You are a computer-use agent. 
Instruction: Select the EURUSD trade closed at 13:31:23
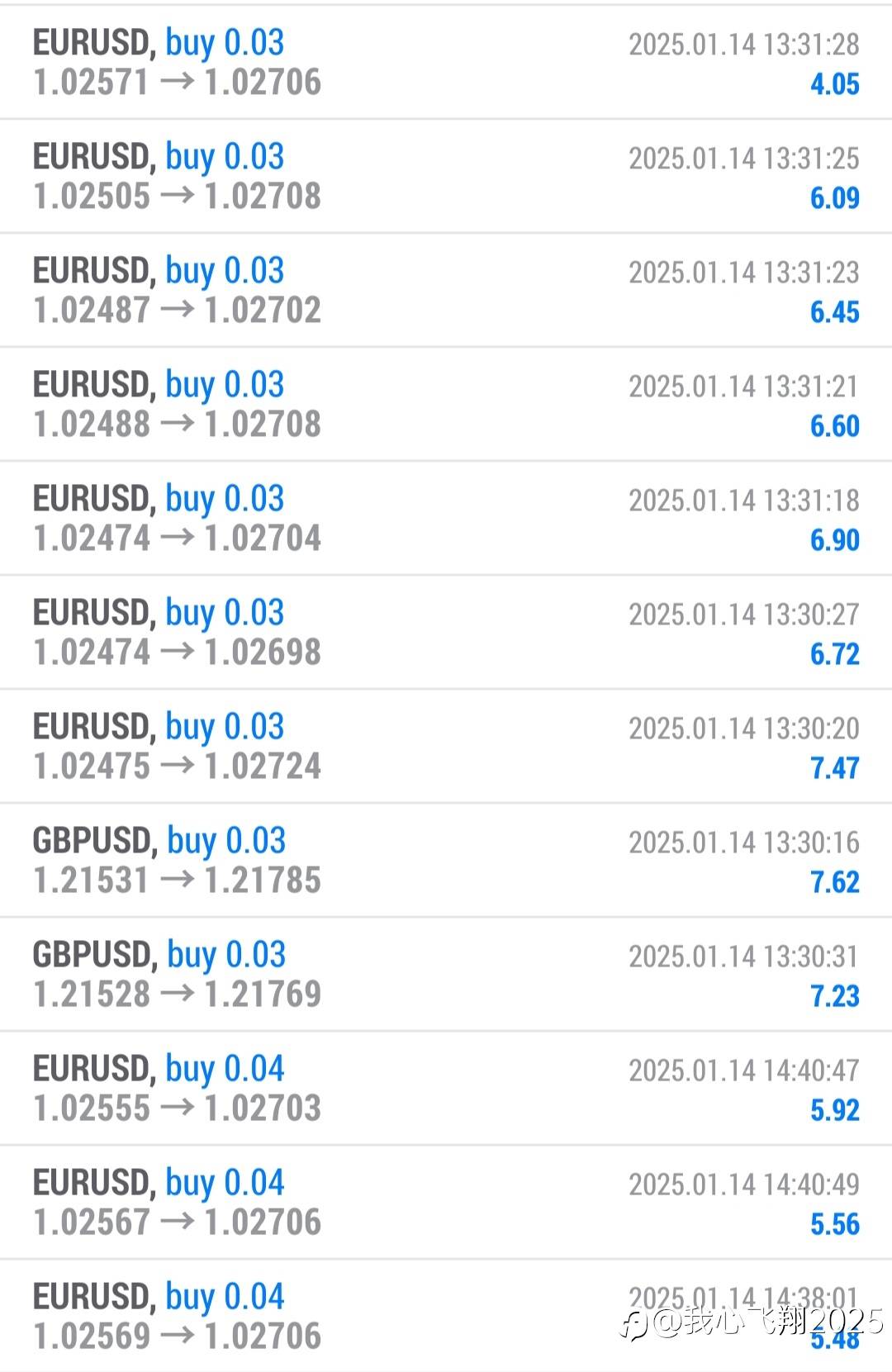446,290
